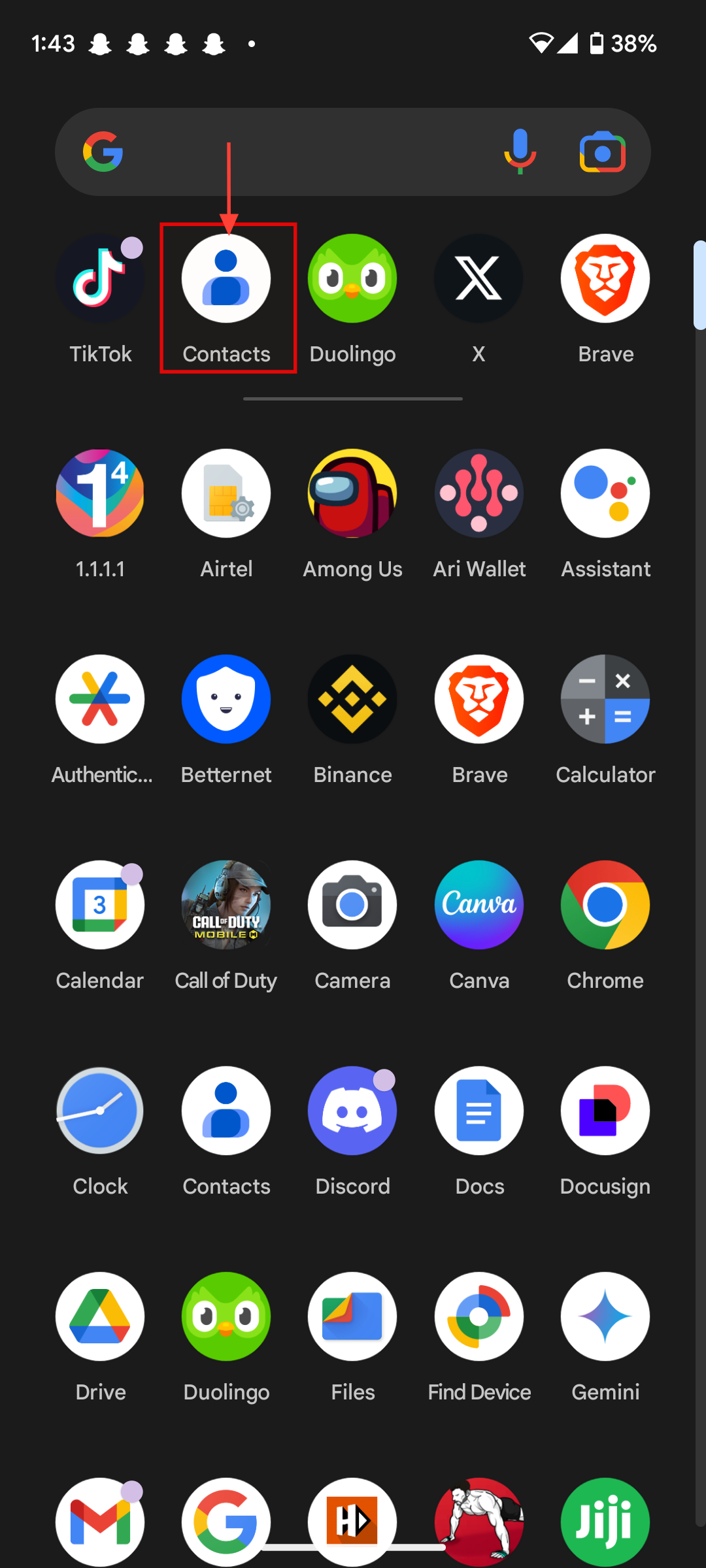Image resolution: width=706 pixels, height=1568 pixels.
Task: Open Google Calendar
Action: [100, 906]
